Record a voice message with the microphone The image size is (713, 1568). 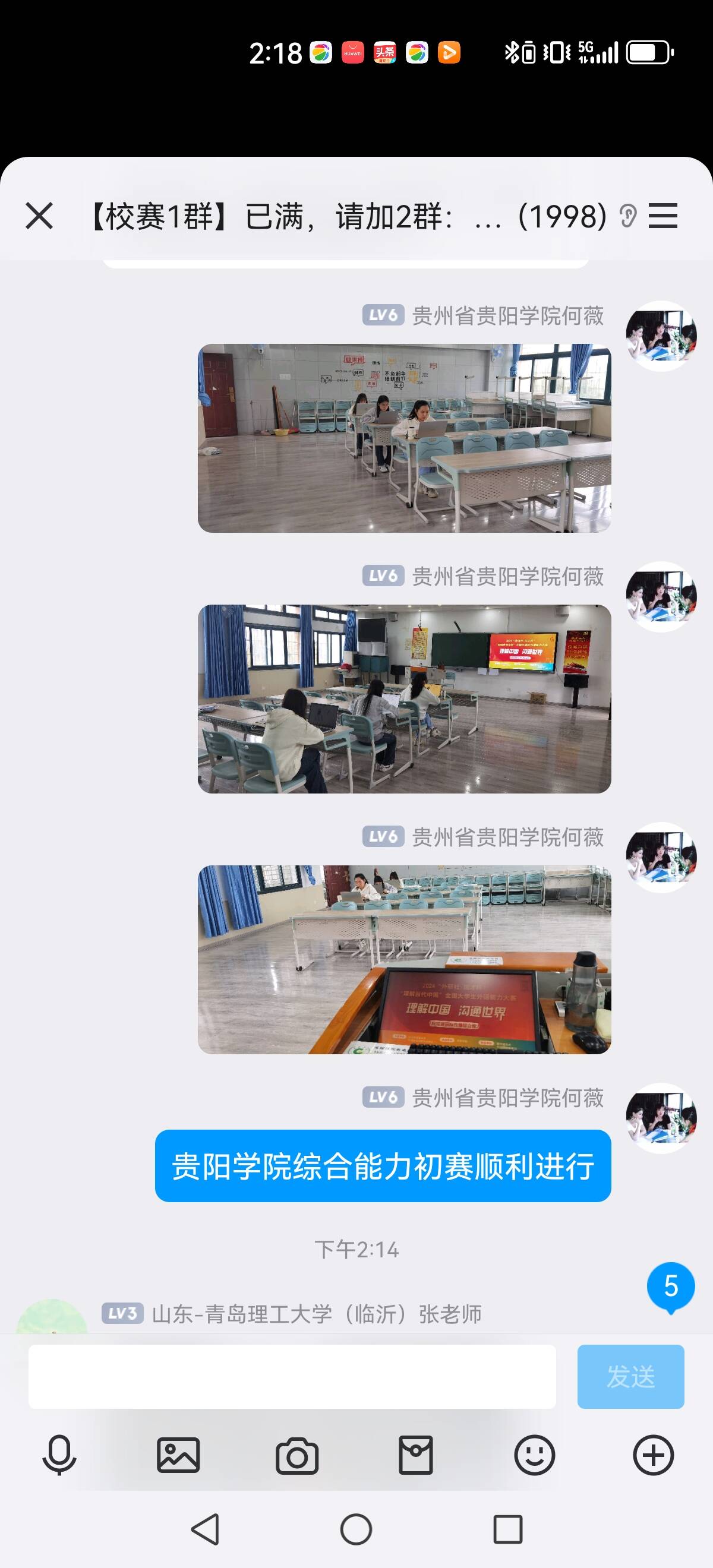click(x=59, y=1455)
